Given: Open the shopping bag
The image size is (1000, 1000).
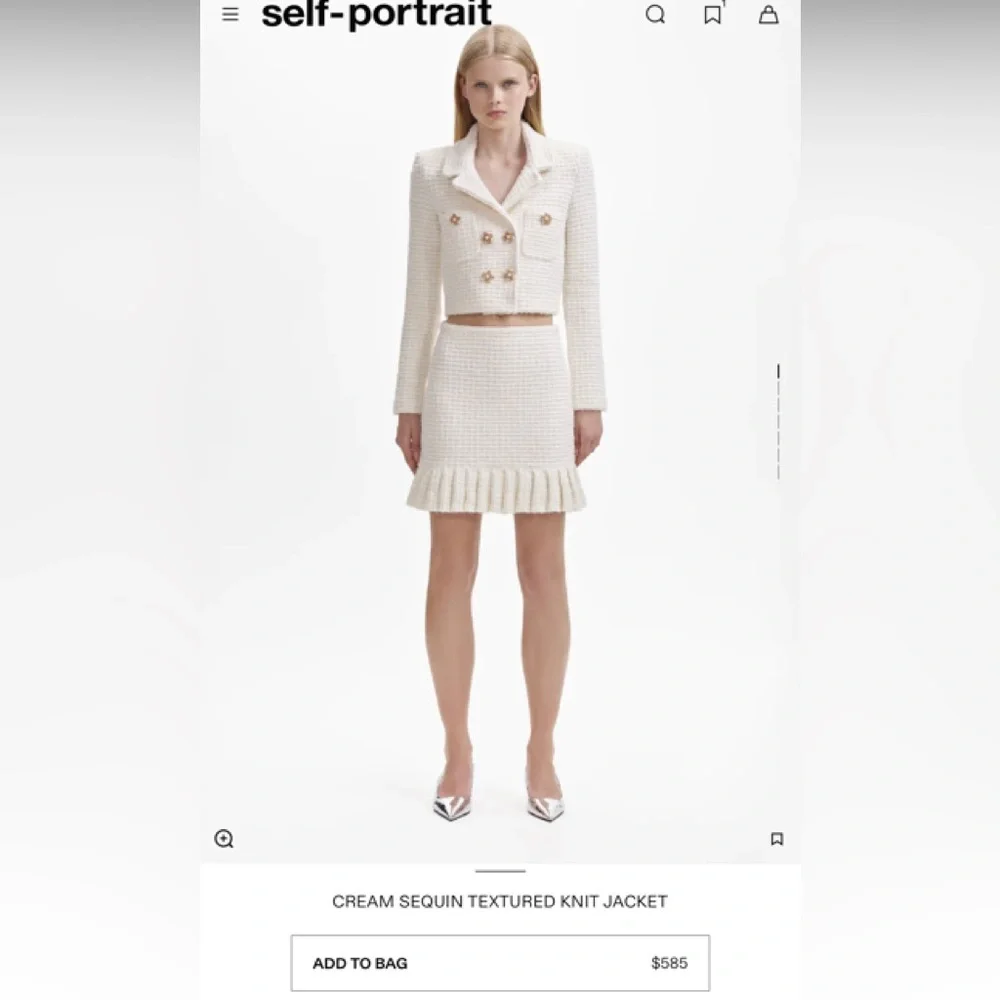Looking at the screenshot, I should (768, 14).
